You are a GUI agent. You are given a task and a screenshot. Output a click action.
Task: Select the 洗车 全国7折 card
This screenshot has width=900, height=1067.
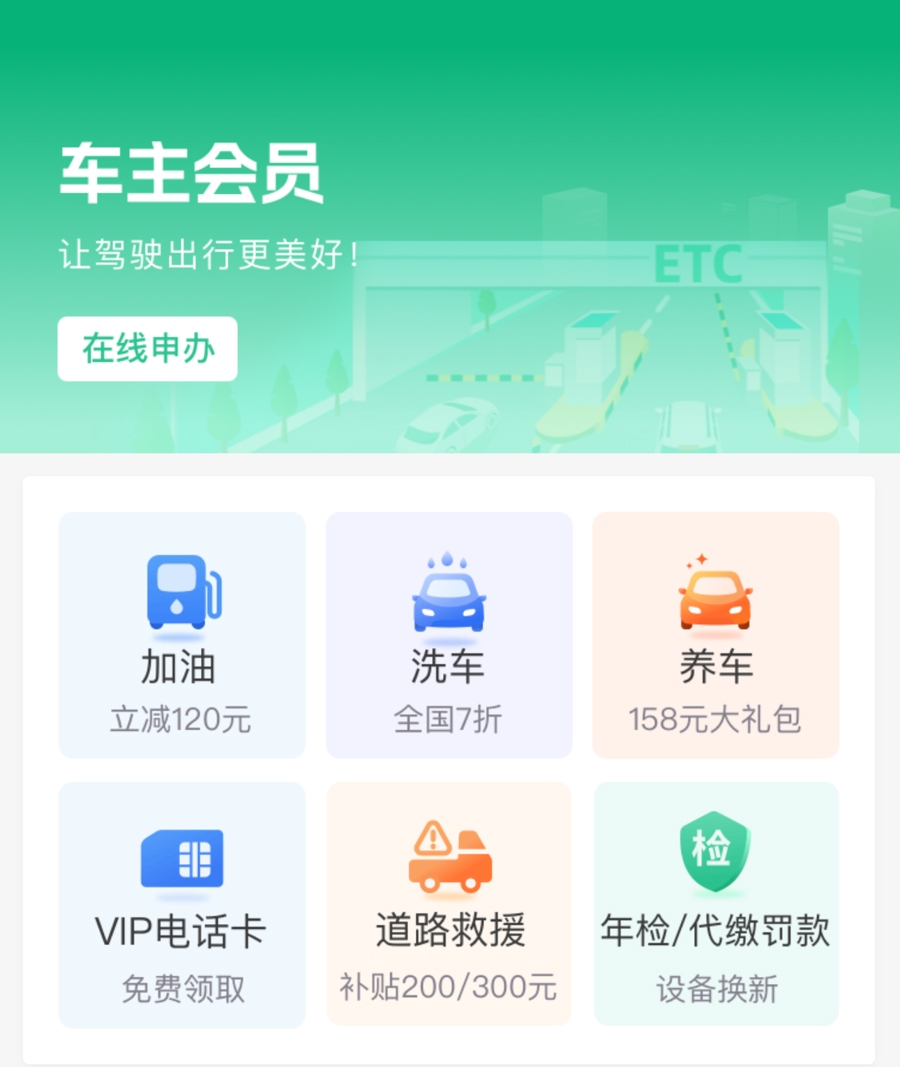(449, 635)
